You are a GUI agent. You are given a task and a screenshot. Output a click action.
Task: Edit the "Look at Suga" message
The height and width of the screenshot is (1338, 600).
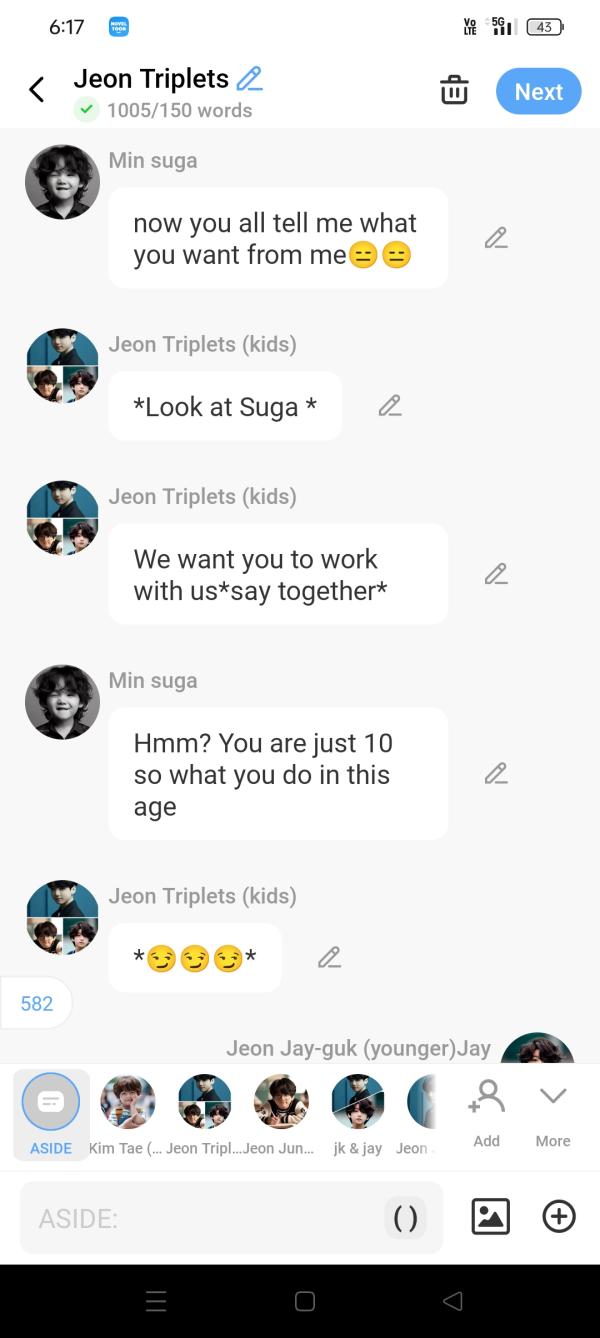point(390,406)
